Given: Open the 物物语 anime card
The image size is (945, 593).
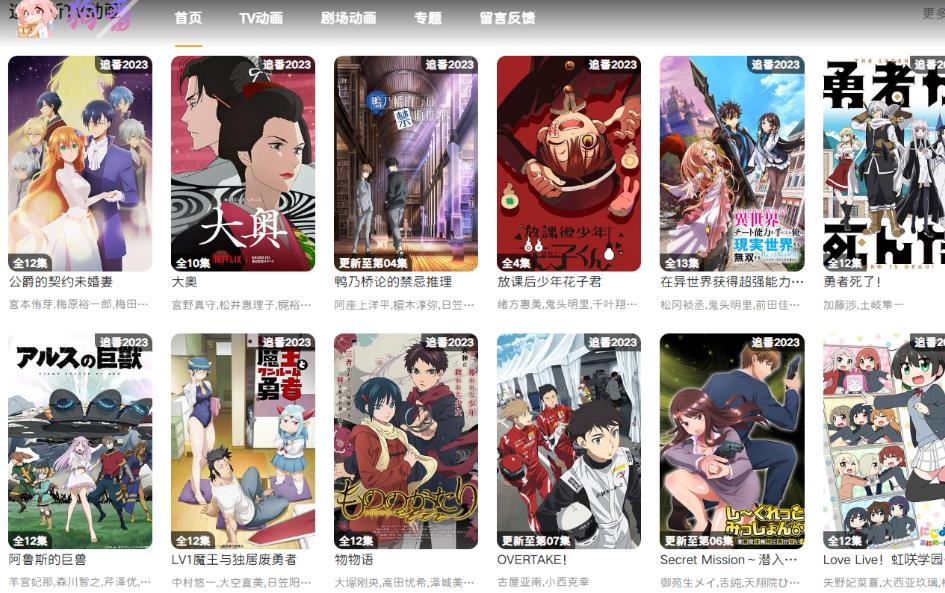Looking at the screenshot, I should pos(406,441).
